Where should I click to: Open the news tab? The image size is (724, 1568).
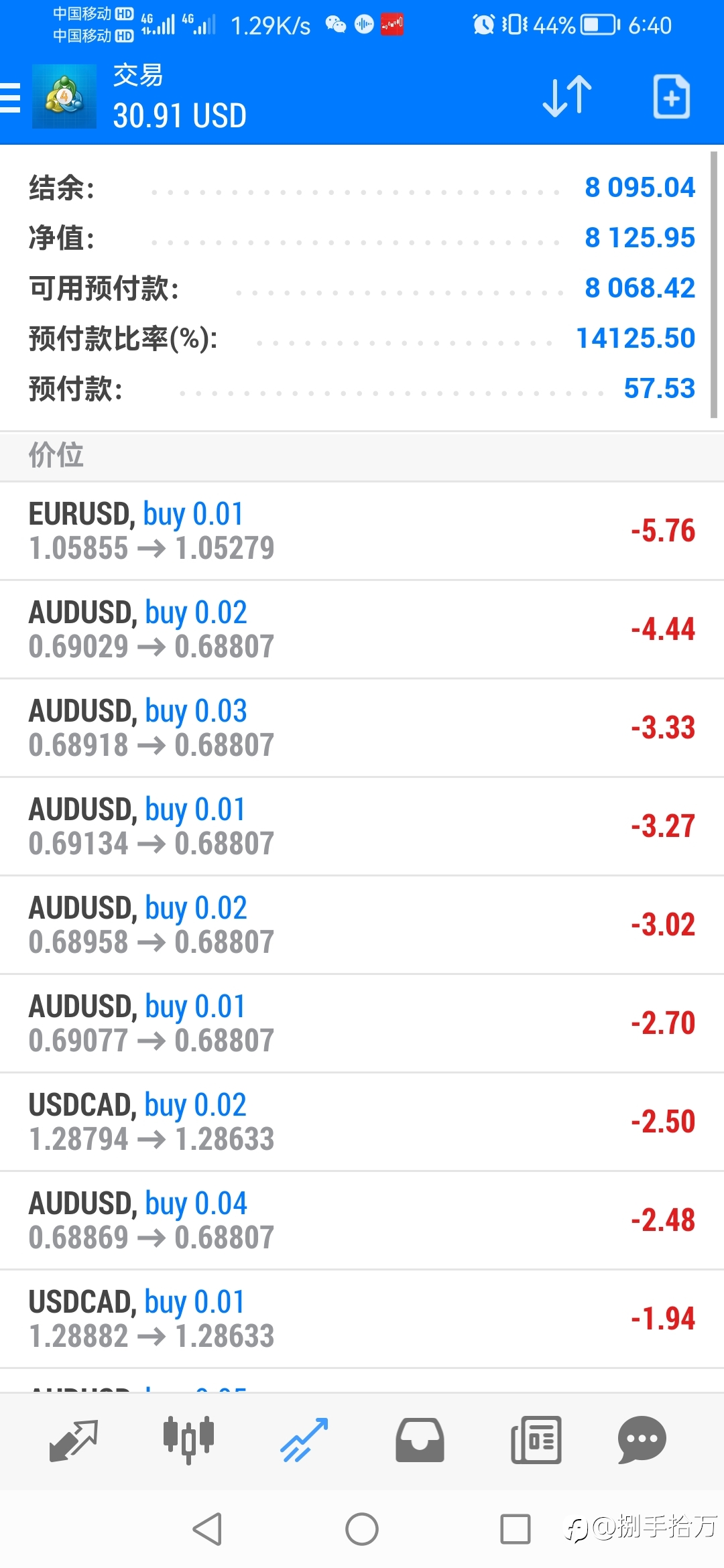(536, 1440)
